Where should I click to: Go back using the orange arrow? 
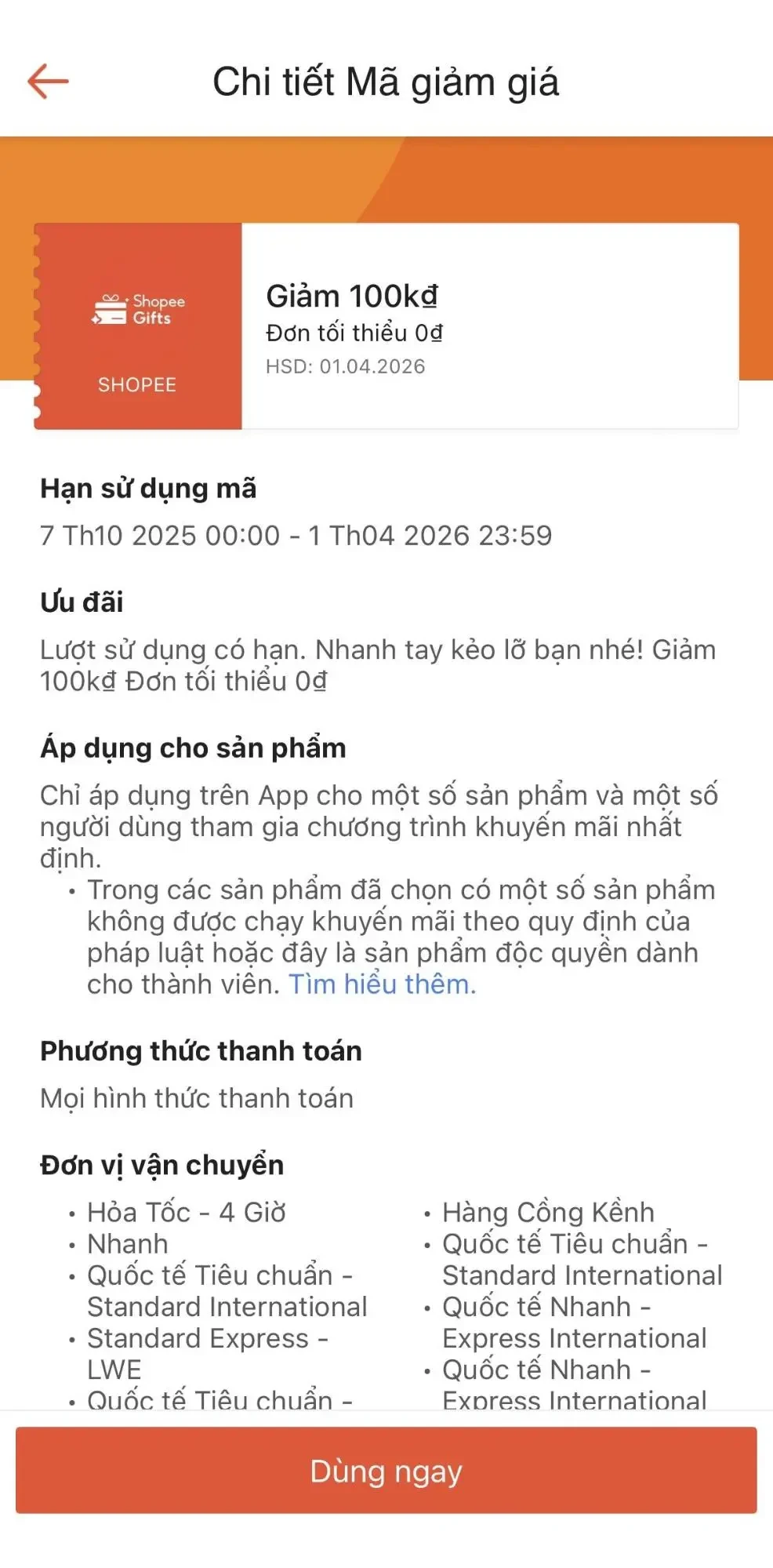(x=49, y=81)
